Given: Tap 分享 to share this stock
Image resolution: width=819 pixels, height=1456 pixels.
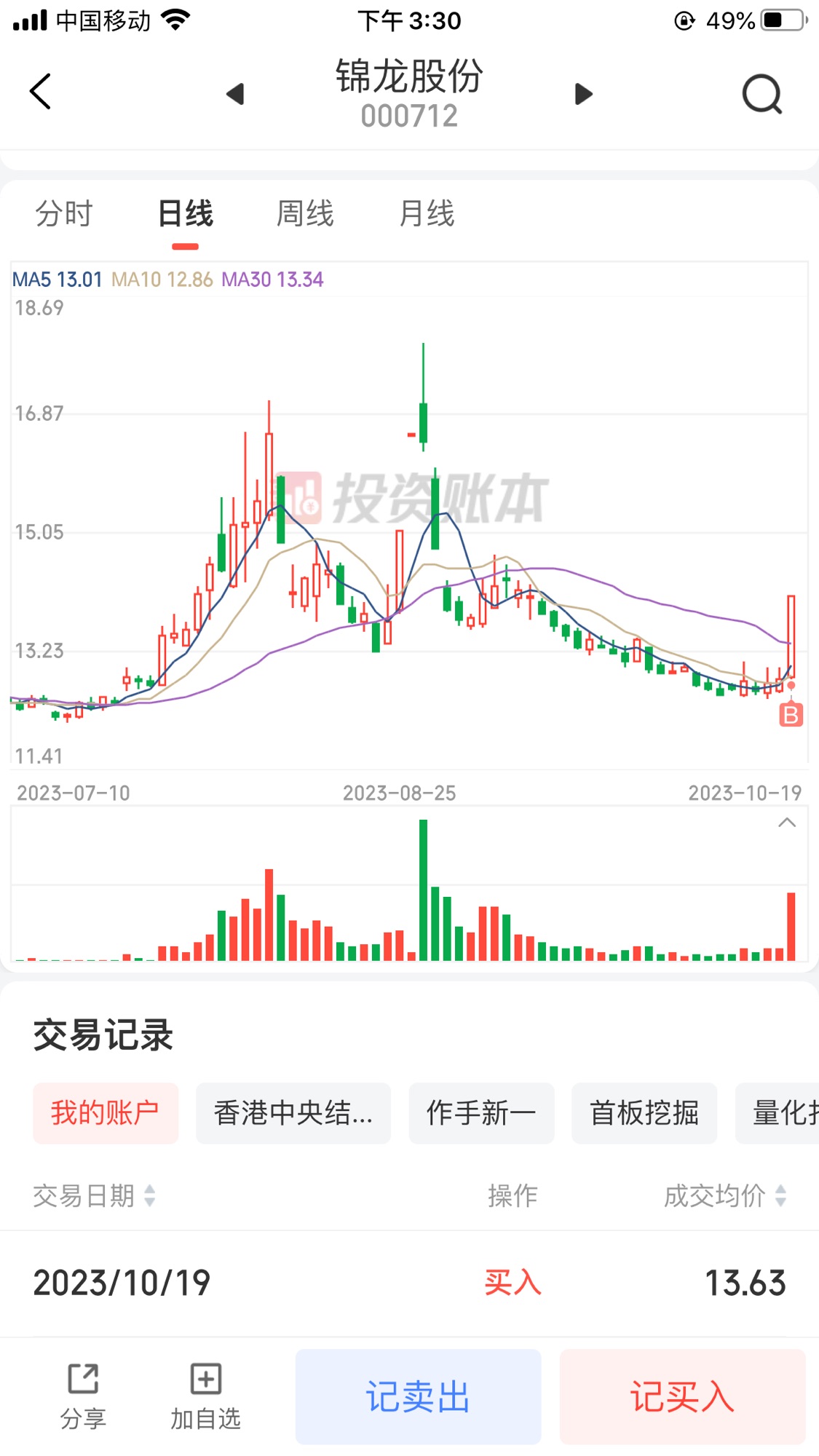Looking at the screenshot, I should click(83, 1396).
